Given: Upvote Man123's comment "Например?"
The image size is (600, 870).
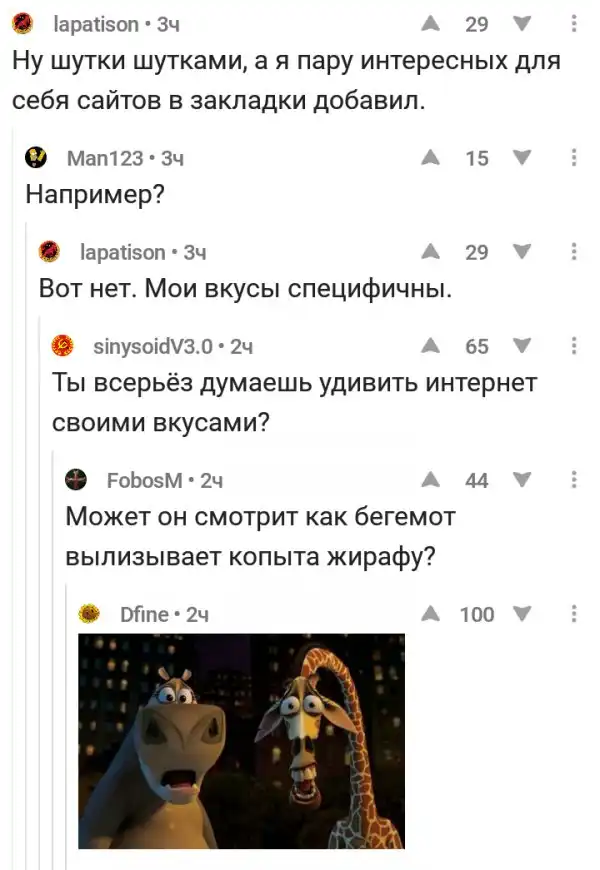Looking at the screenshot, I should pos(430,156).
